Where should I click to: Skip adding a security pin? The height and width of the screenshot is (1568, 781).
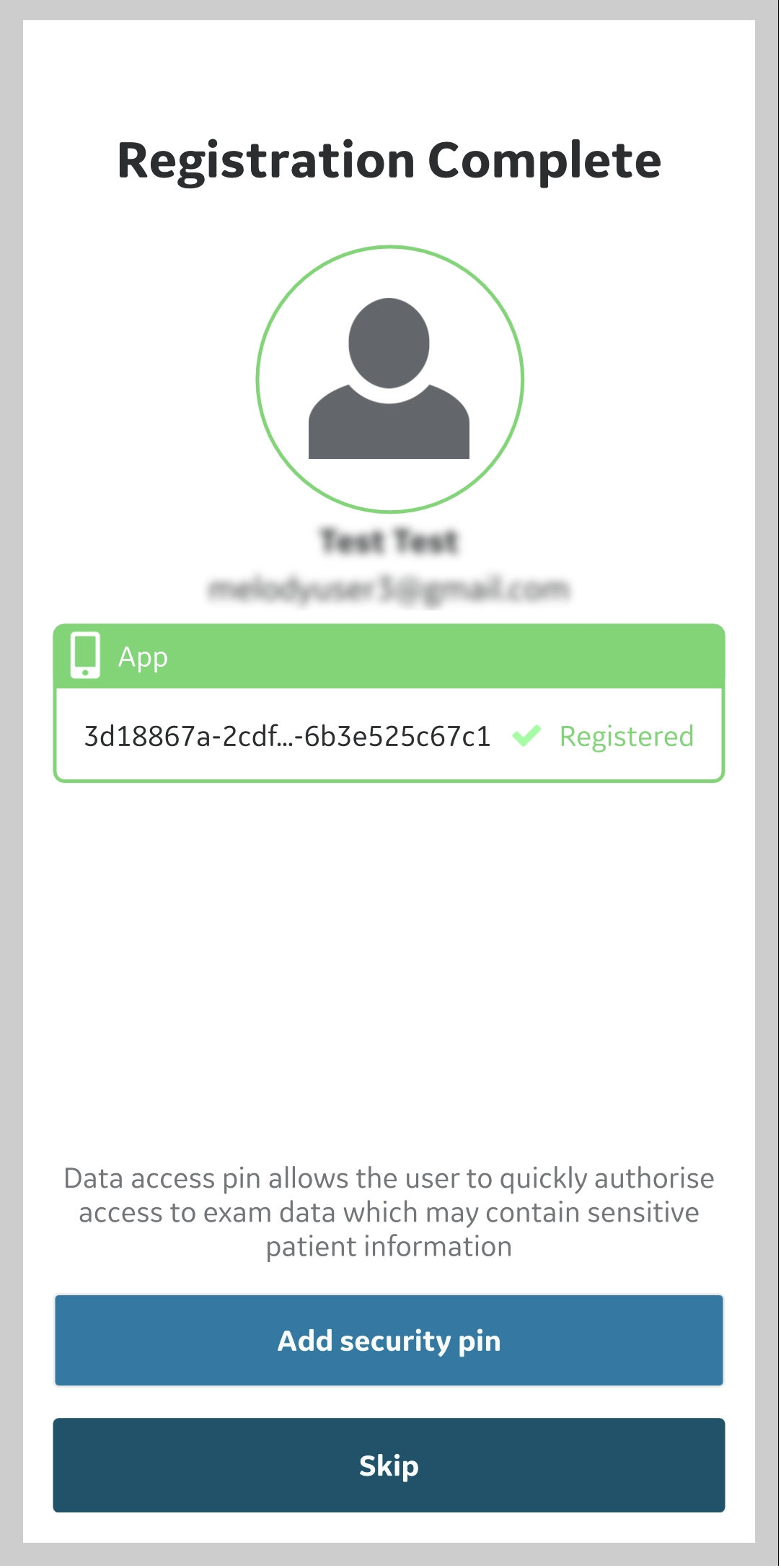pos(389,1466)
